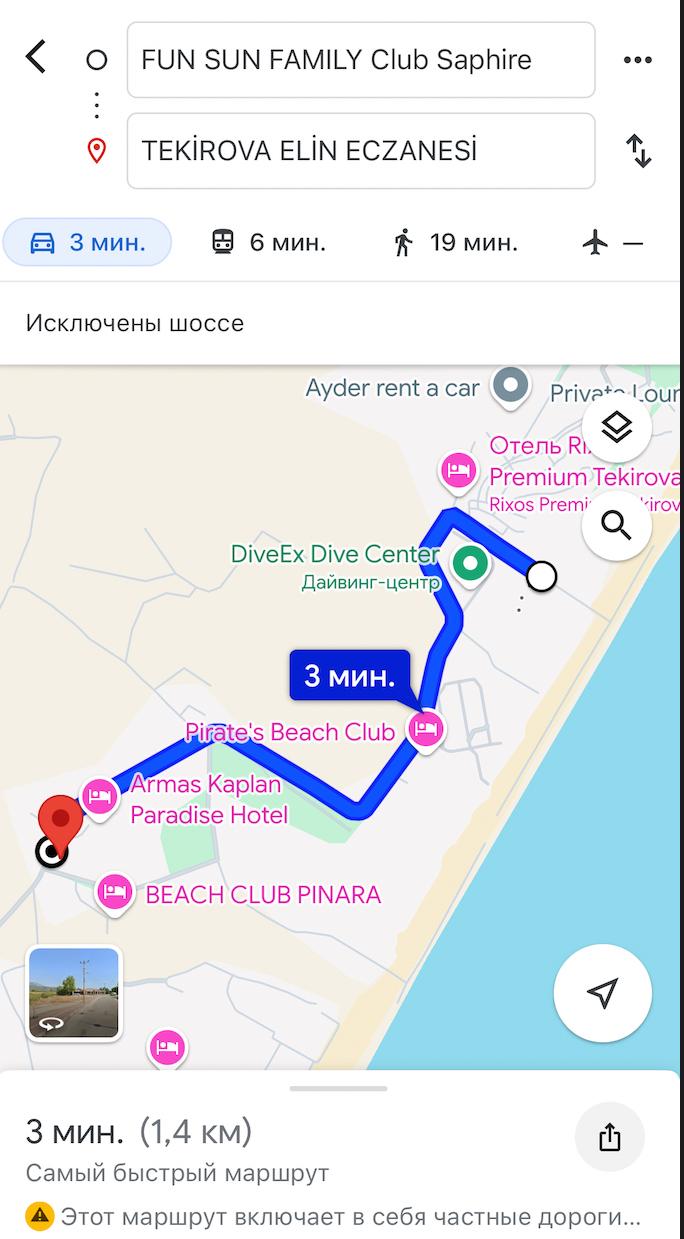This screenshot has width=684, height=1239.
Task: Edit the starting point FUN SUN FAMILY Club Saphire
Action: [361, 60]
